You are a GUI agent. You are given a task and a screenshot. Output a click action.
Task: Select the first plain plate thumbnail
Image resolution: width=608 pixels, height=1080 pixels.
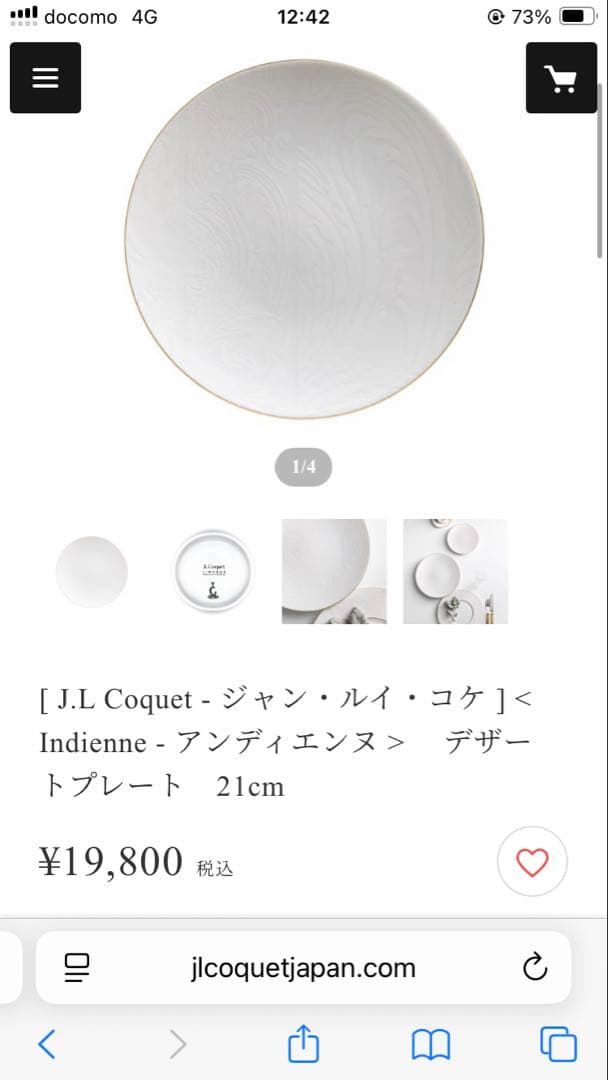coord(92,572)
